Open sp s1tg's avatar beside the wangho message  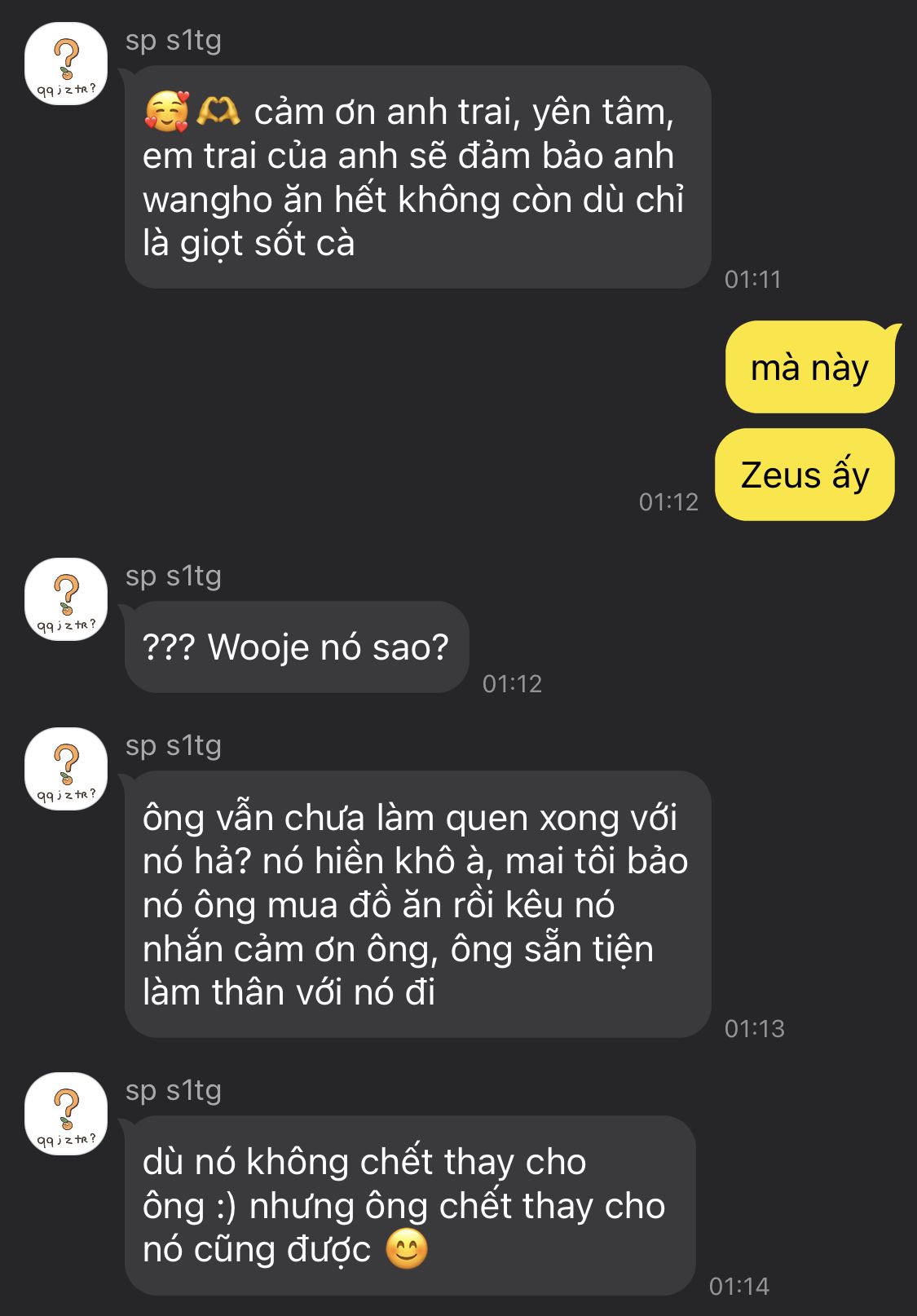66,64
